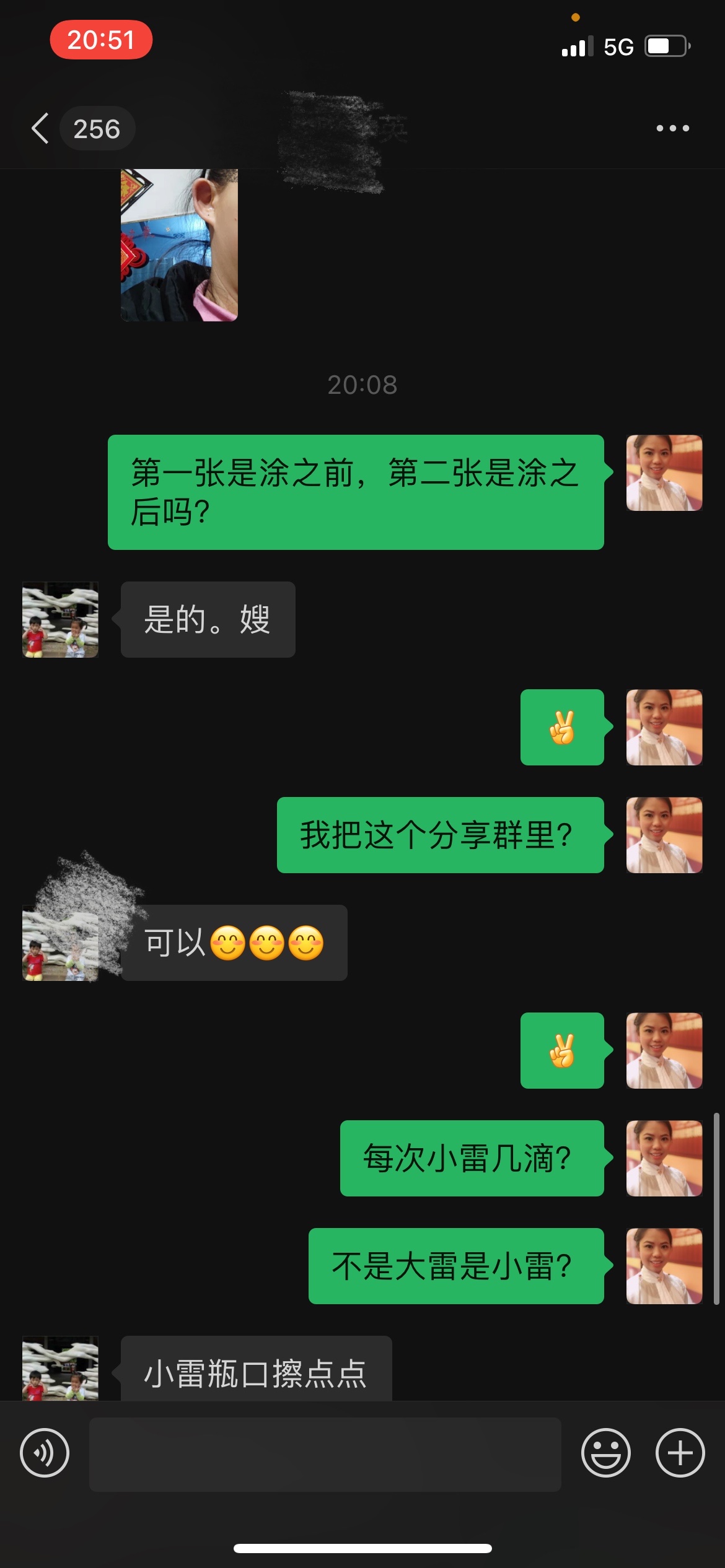Focus the message text field
The image size is (725, 1568).
(325, 1454)
